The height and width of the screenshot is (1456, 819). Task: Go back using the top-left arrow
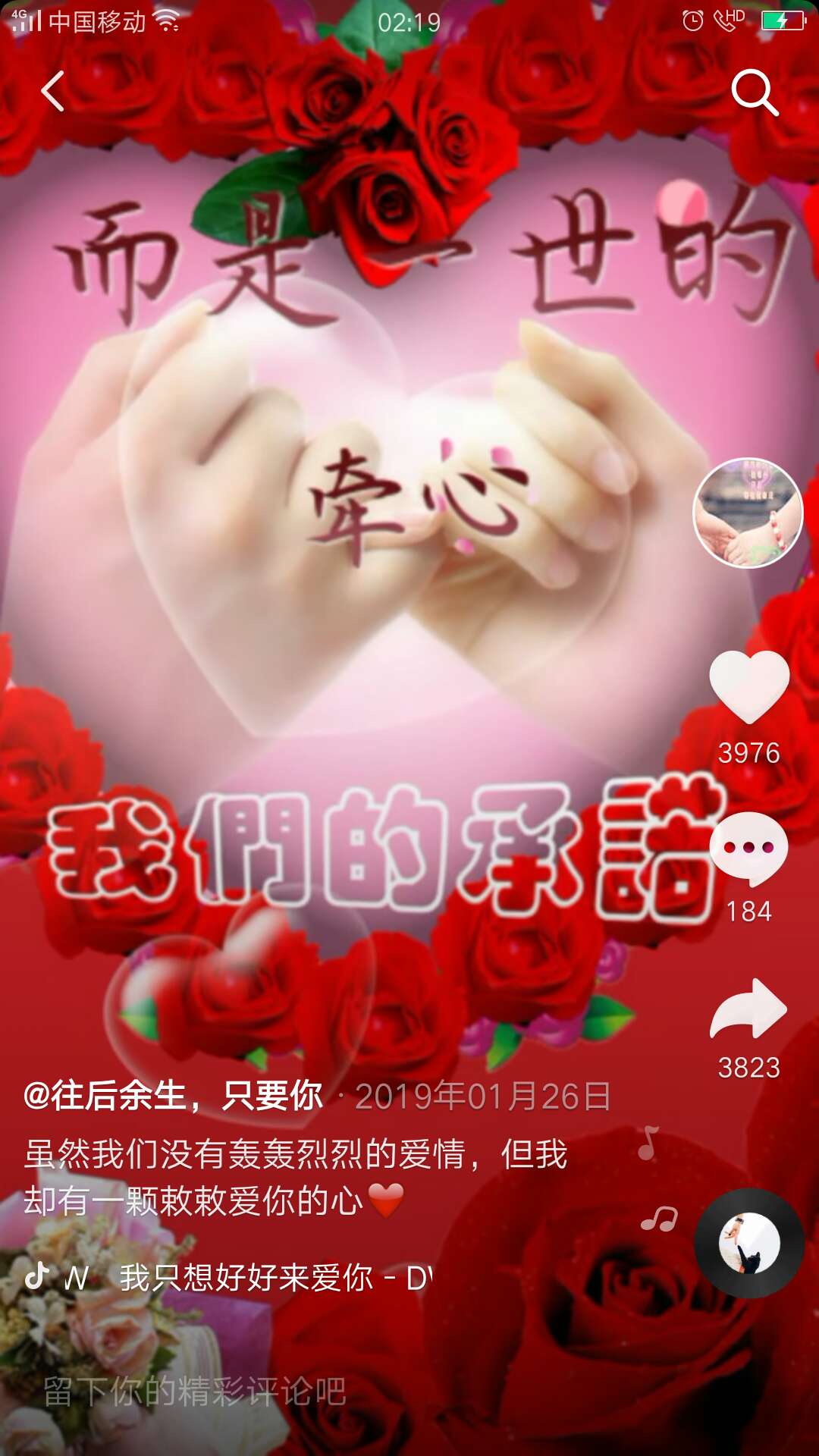coord(53,92)
